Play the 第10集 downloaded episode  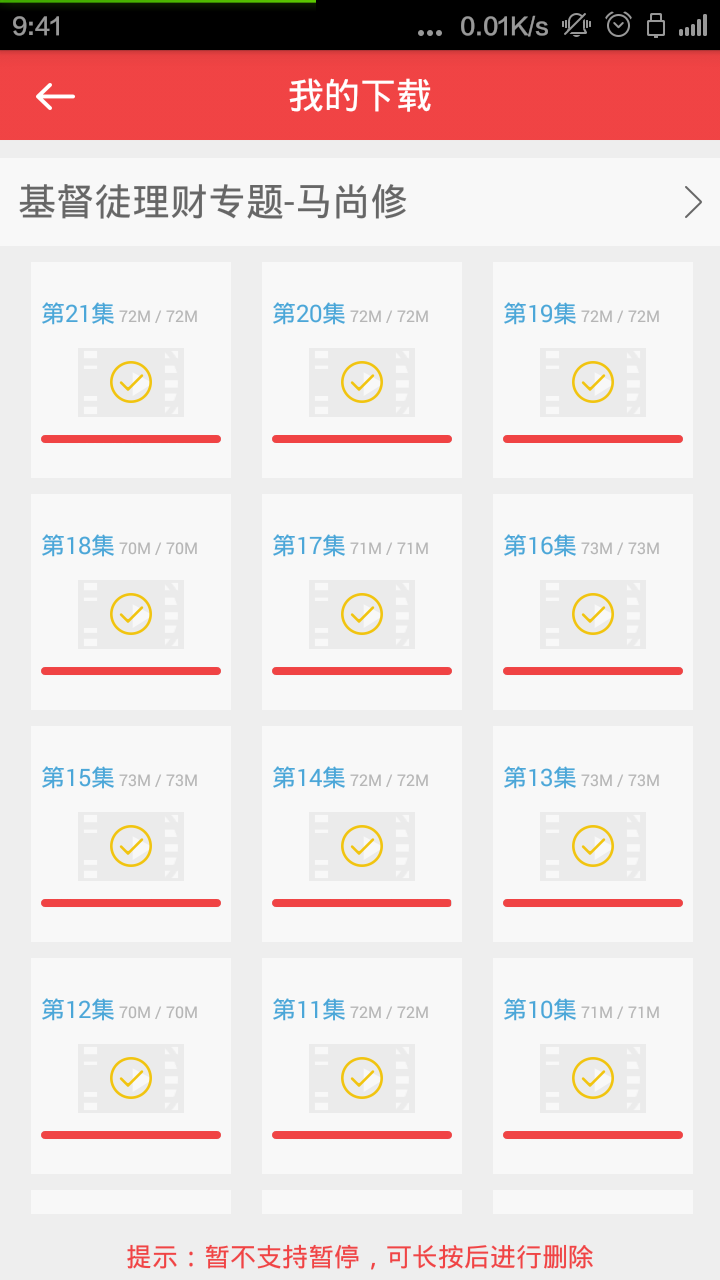(593, 1066)
